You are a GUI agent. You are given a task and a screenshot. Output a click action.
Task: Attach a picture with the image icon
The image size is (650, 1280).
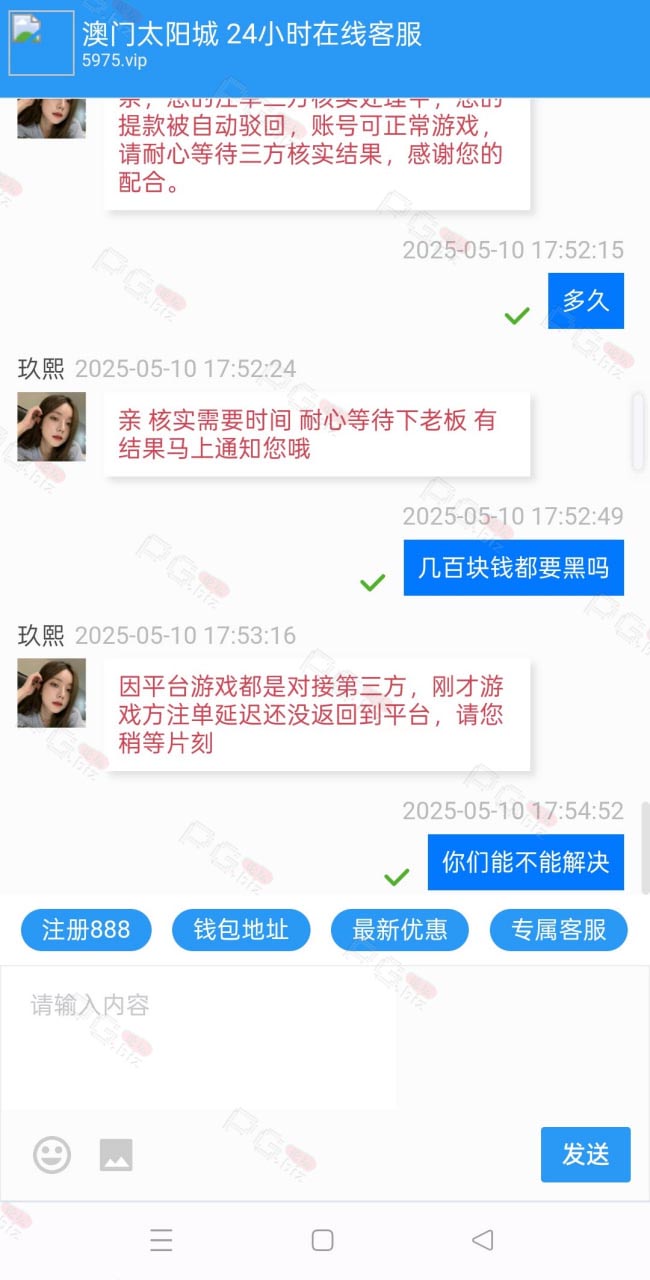coord(116,1155)
